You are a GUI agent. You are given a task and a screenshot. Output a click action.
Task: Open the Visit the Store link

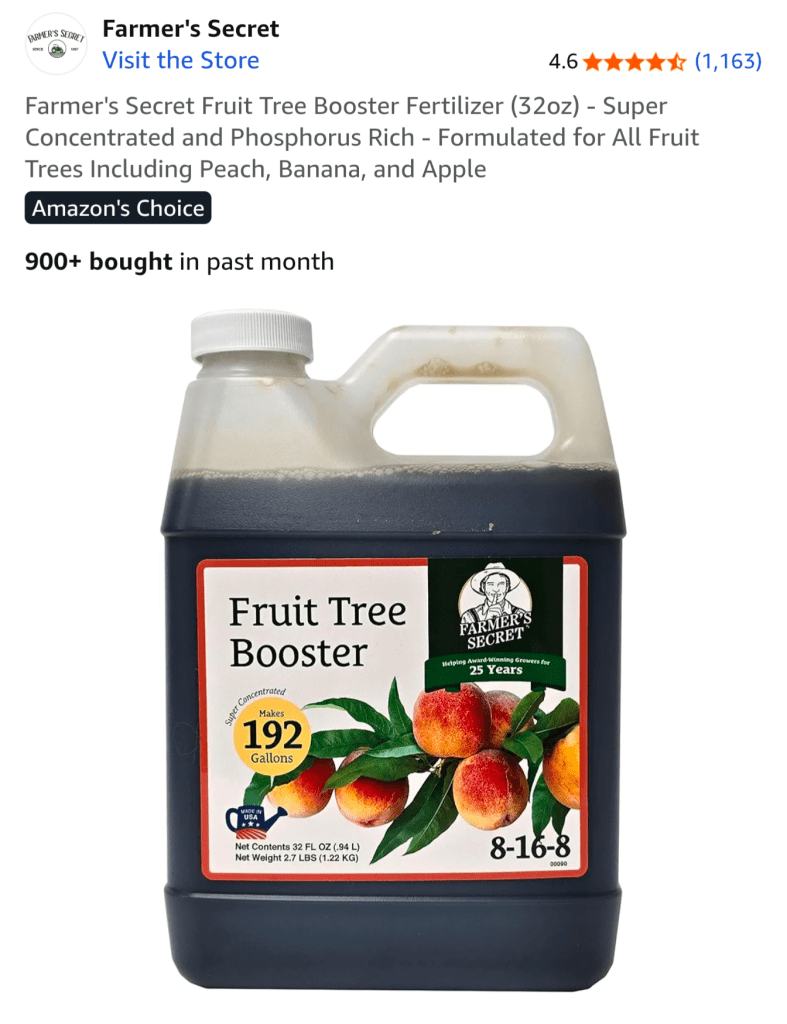pyautogui.click(x=180, y=60)
